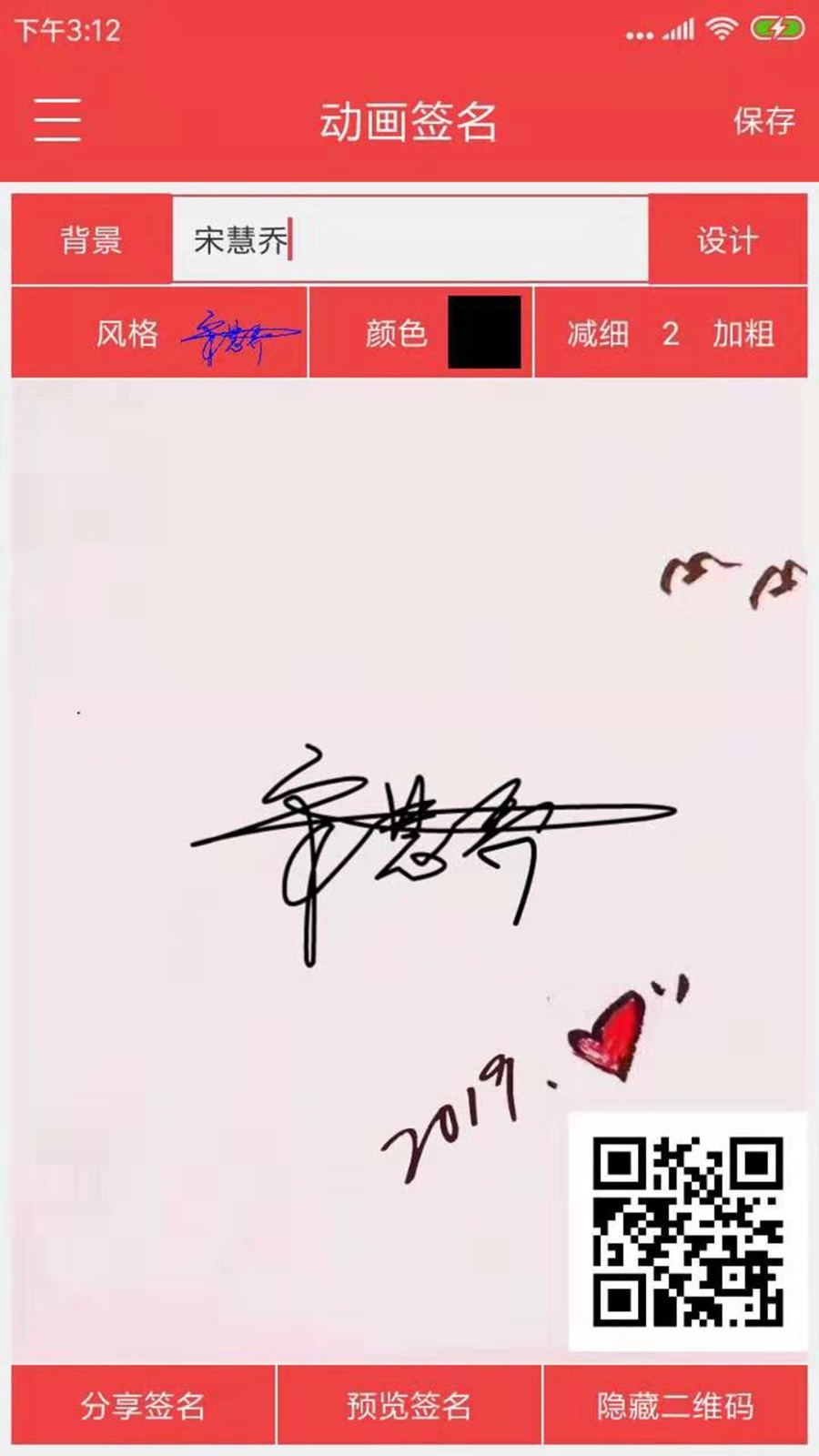819x1456 pixels.
Task: Open 预览签名 to preview the signature
Action: tap(409, 1406)
